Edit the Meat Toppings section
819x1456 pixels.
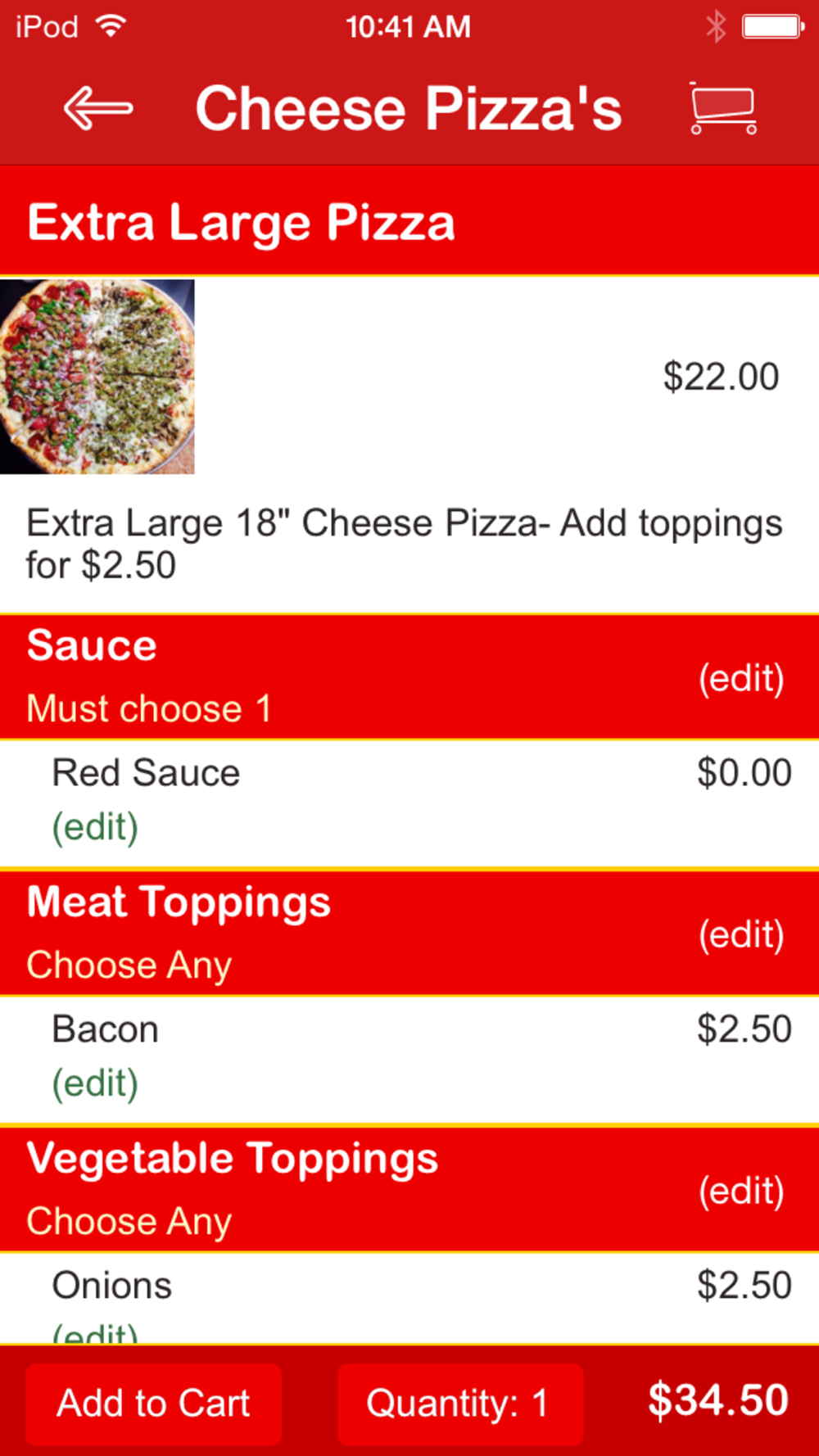pos(740,934)
